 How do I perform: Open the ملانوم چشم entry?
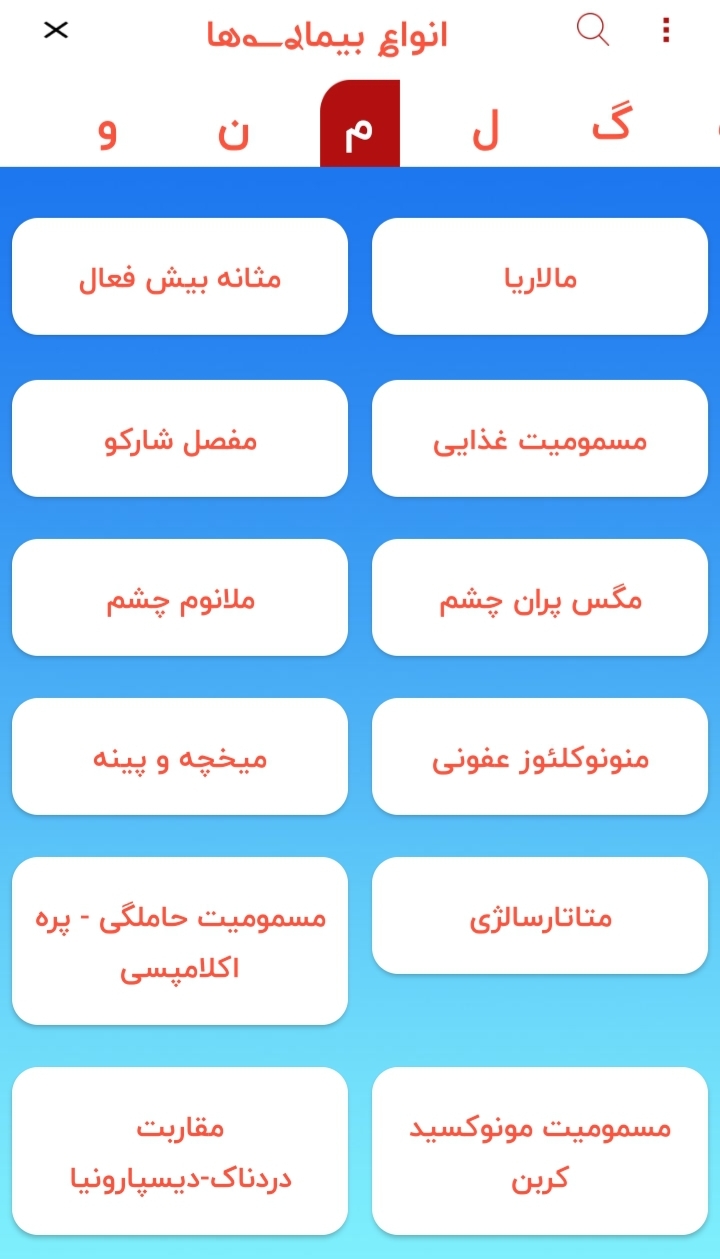[180, 597]
